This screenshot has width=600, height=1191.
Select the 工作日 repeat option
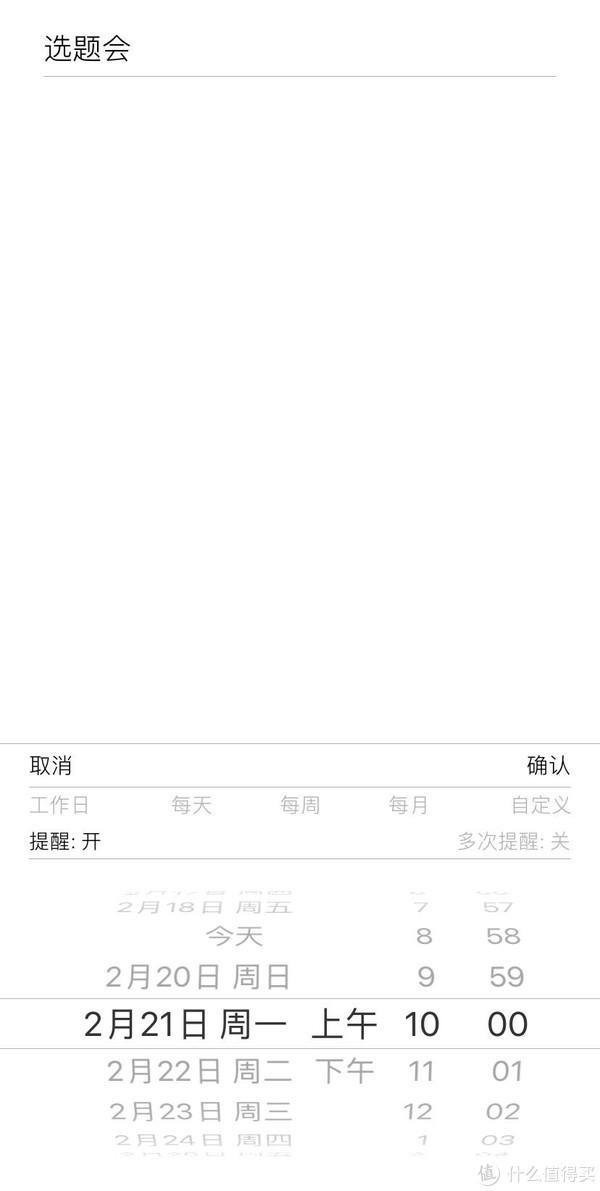click(x=59, y=805)
